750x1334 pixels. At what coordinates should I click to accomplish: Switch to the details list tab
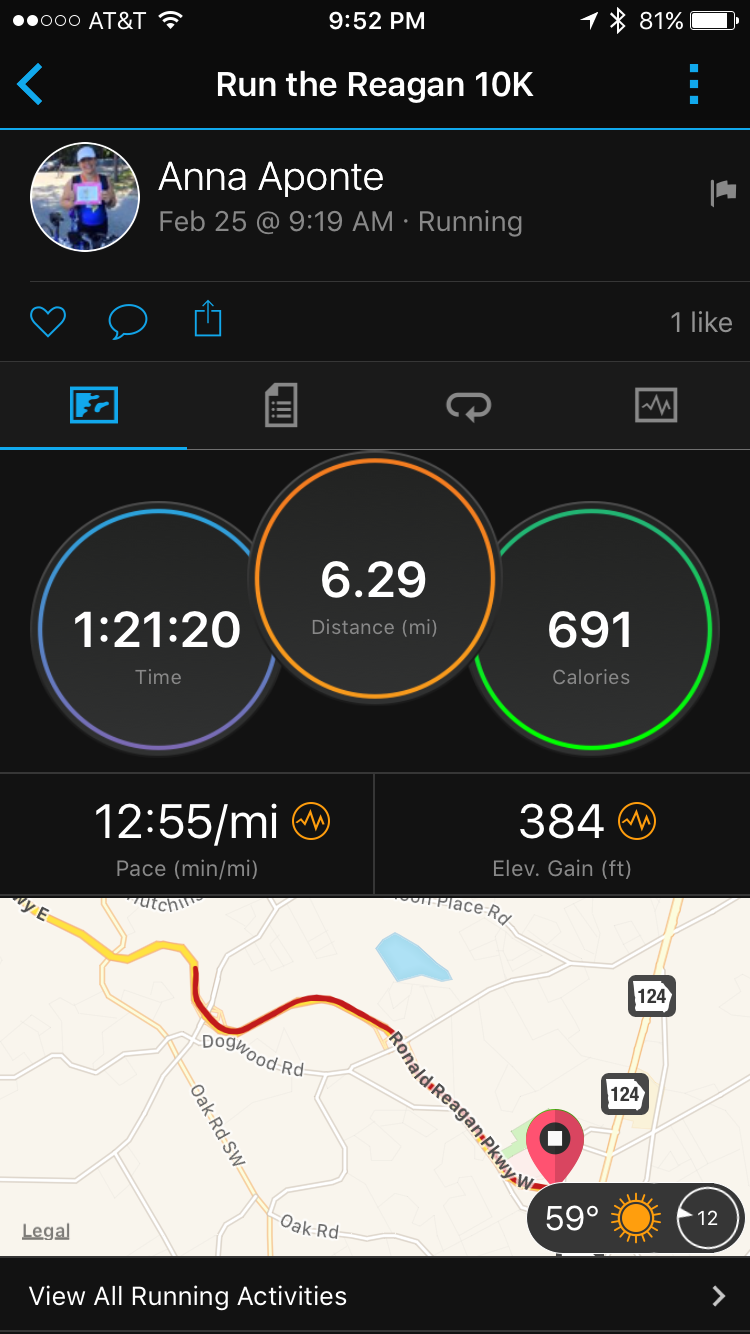click(x=281, y=406)
